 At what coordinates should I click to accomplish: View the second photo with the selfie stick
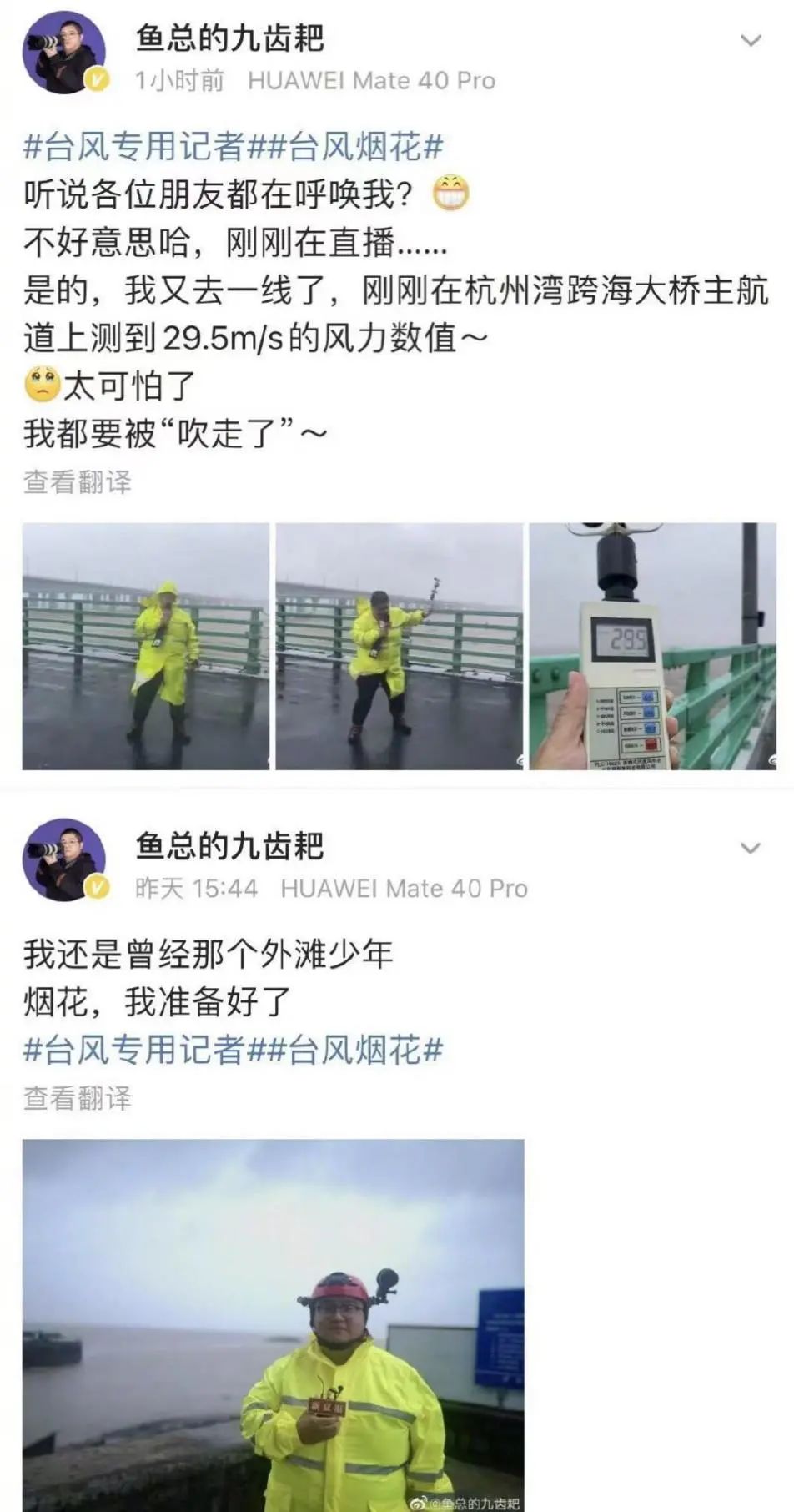400,646
